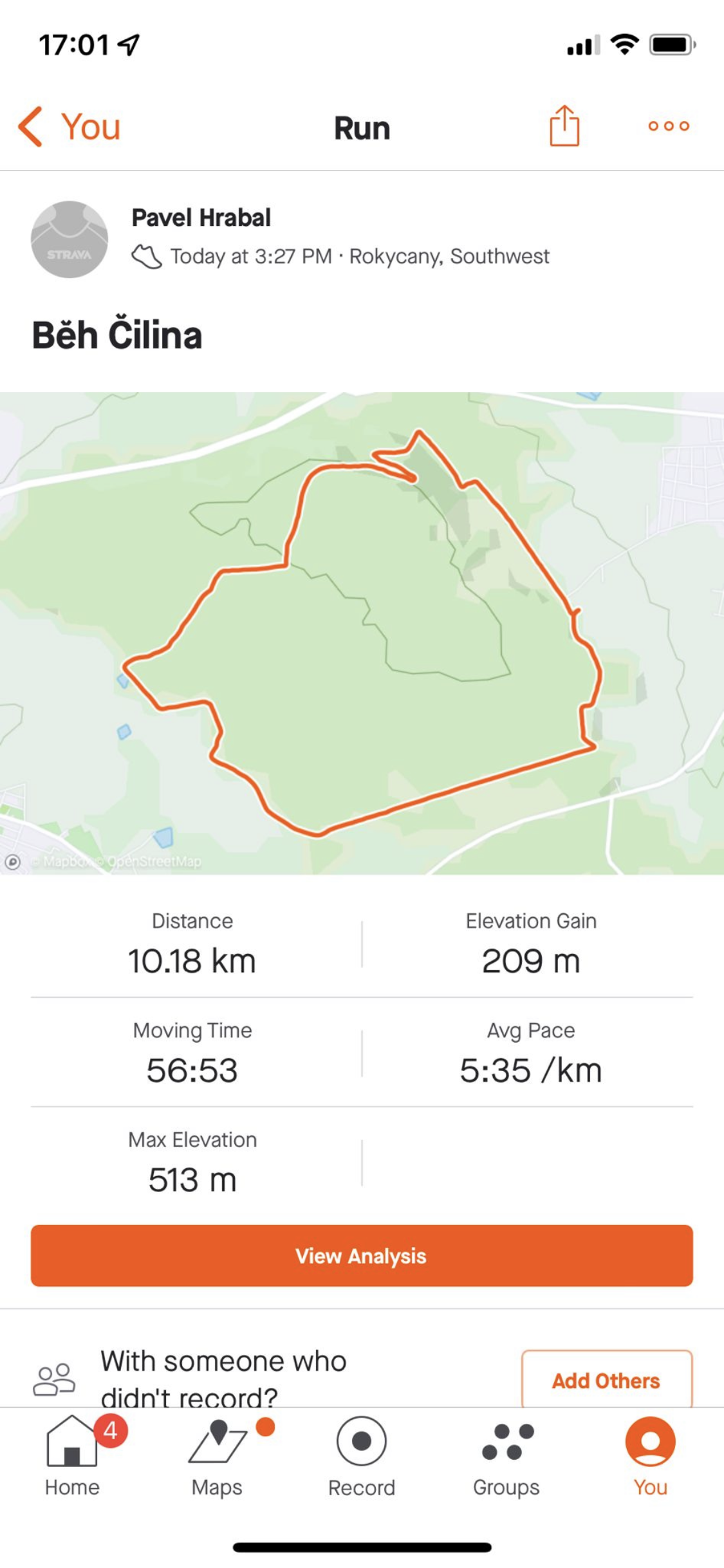Open the route map of the run

pos(362,633)
